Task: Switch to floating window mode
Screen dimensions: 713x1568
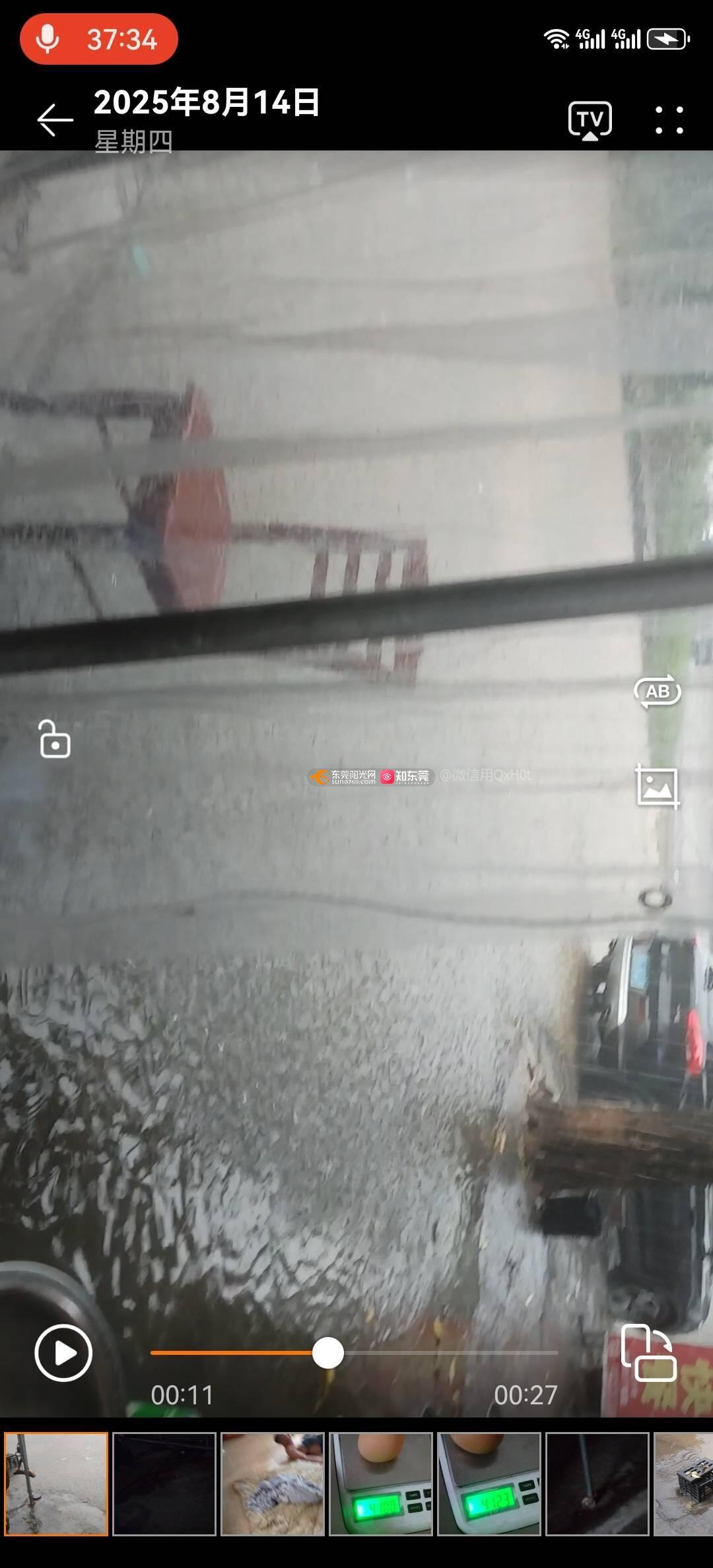Action: tap(648, 1353)
